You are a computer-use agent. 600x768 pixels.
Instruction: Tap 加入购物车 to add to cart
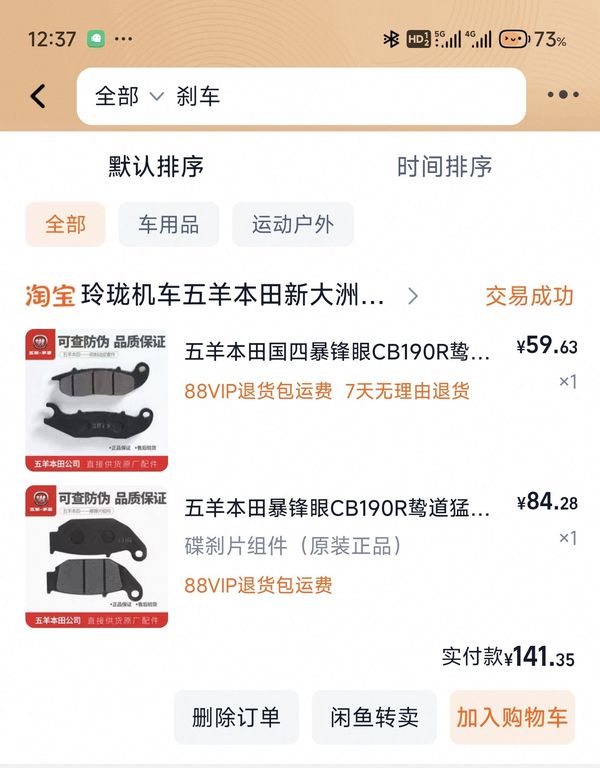512,717
